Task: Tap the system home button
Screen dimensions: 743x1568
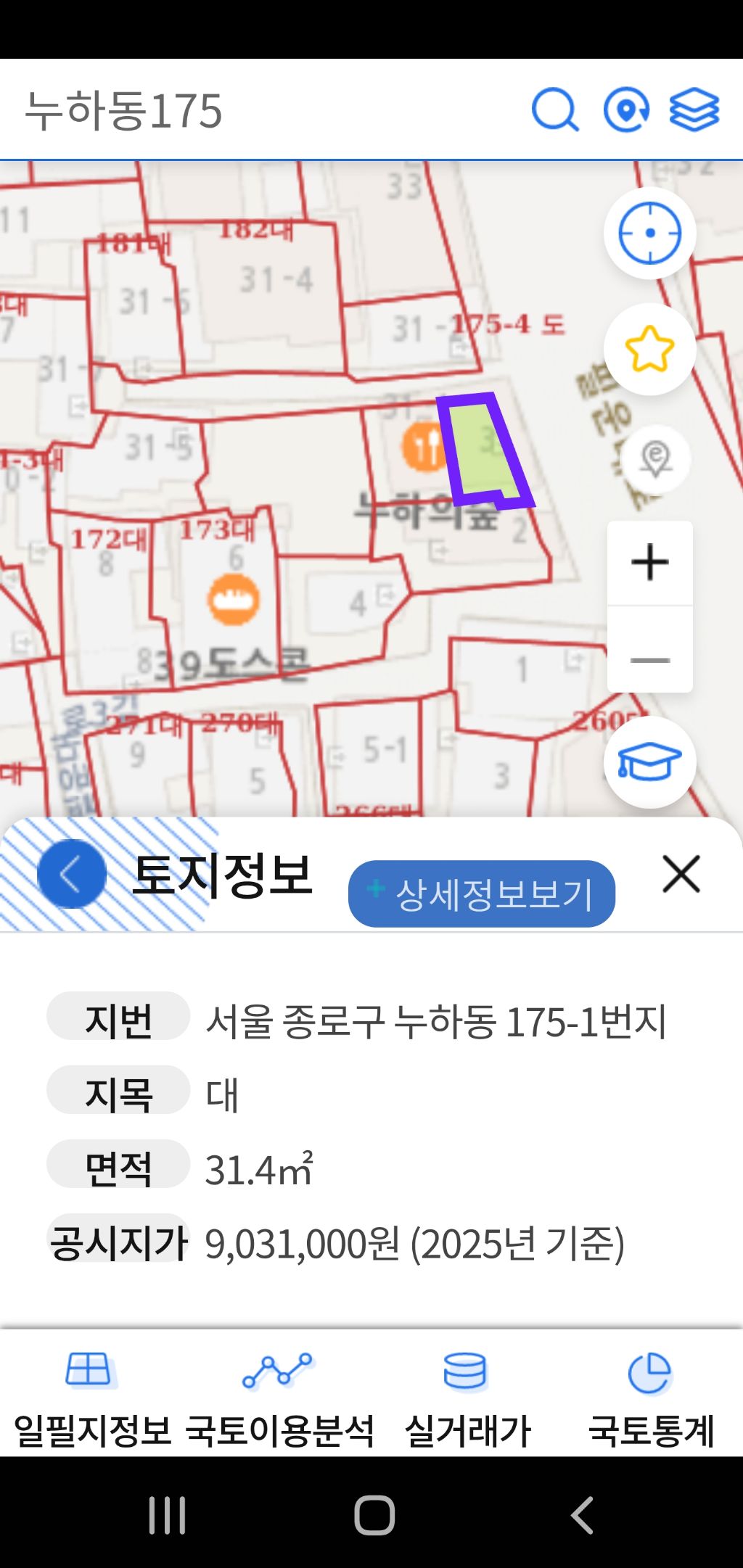Action: click(x=374, y=1515)
